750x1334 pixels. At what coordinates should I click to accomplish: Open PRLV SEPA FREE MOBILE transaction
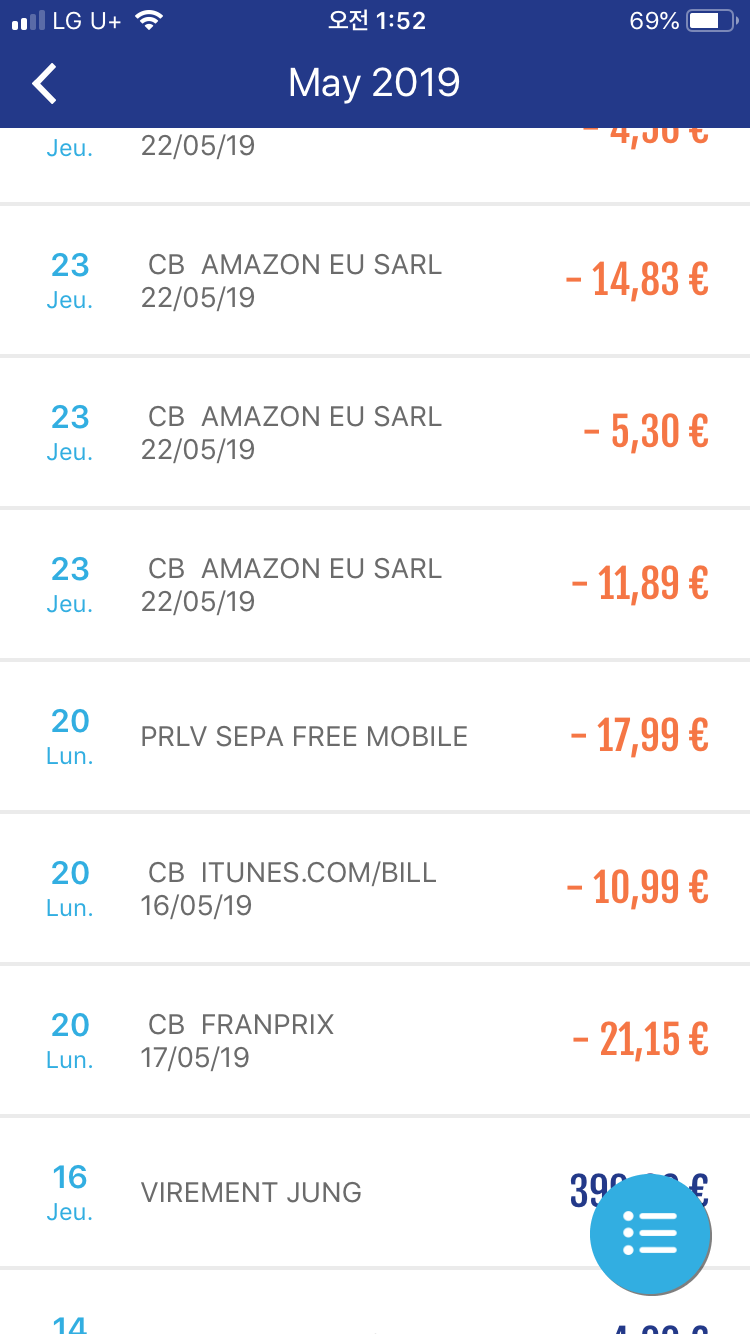[375, 737]
